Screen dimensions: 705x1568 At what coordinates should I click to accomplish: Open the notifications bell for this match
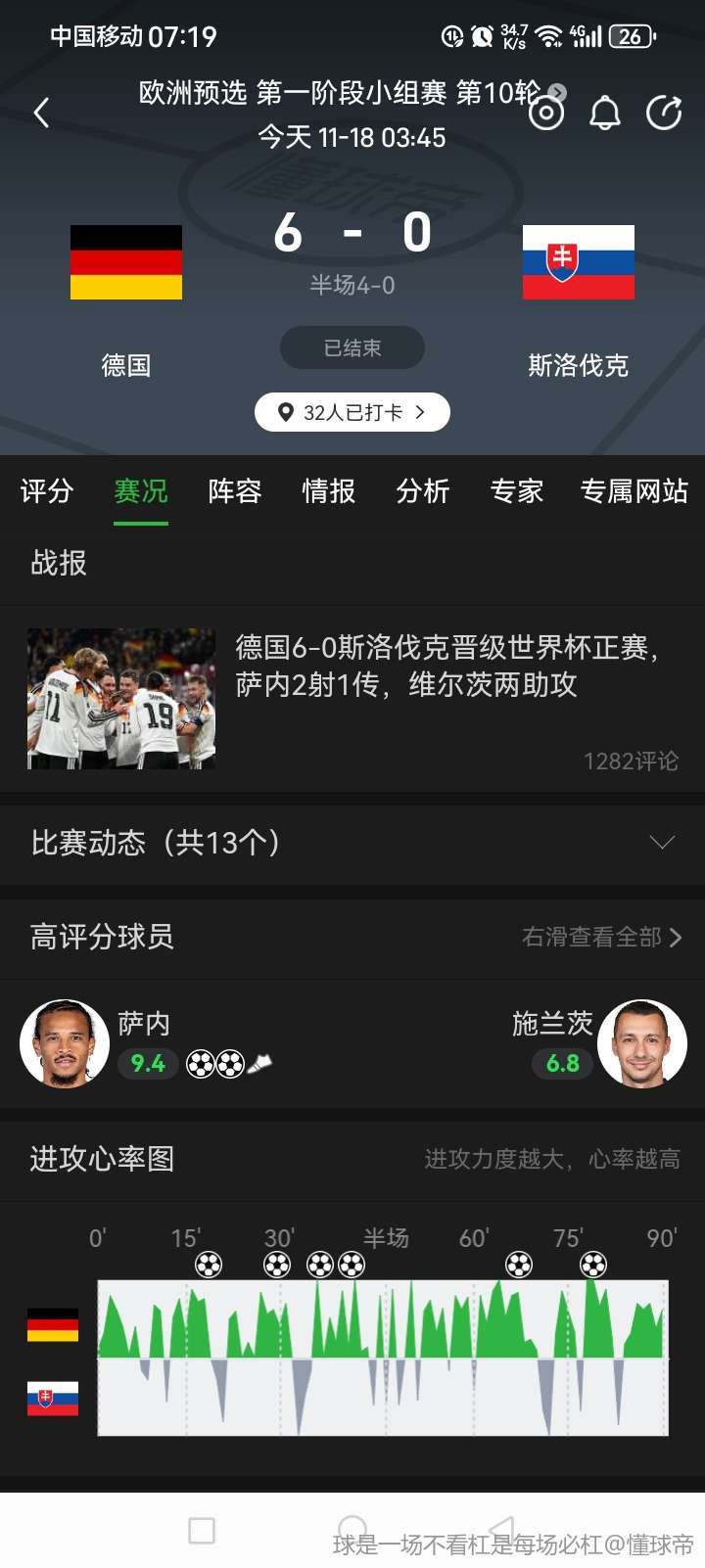point(604,114)
